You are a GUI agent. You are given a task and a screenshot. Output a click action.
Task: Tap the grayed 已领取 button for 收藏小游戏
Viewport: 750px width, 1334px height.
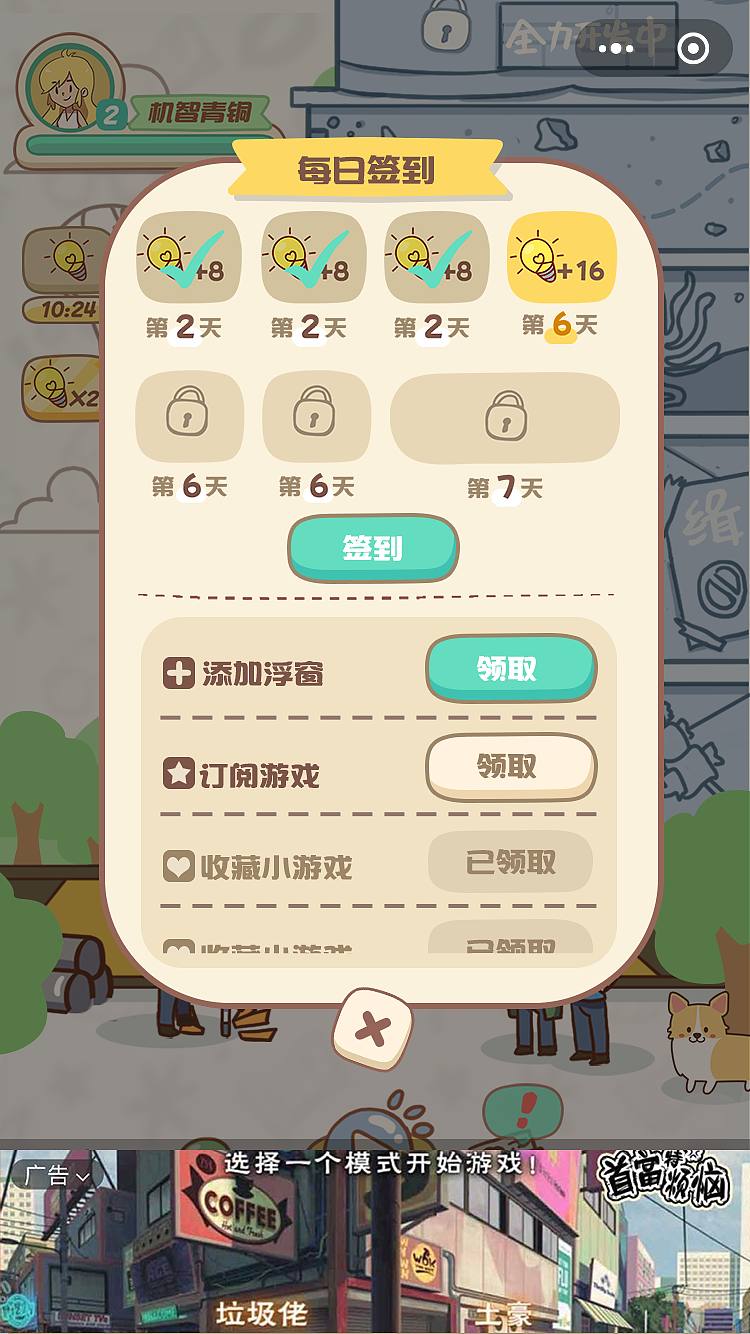pos(509,862)
